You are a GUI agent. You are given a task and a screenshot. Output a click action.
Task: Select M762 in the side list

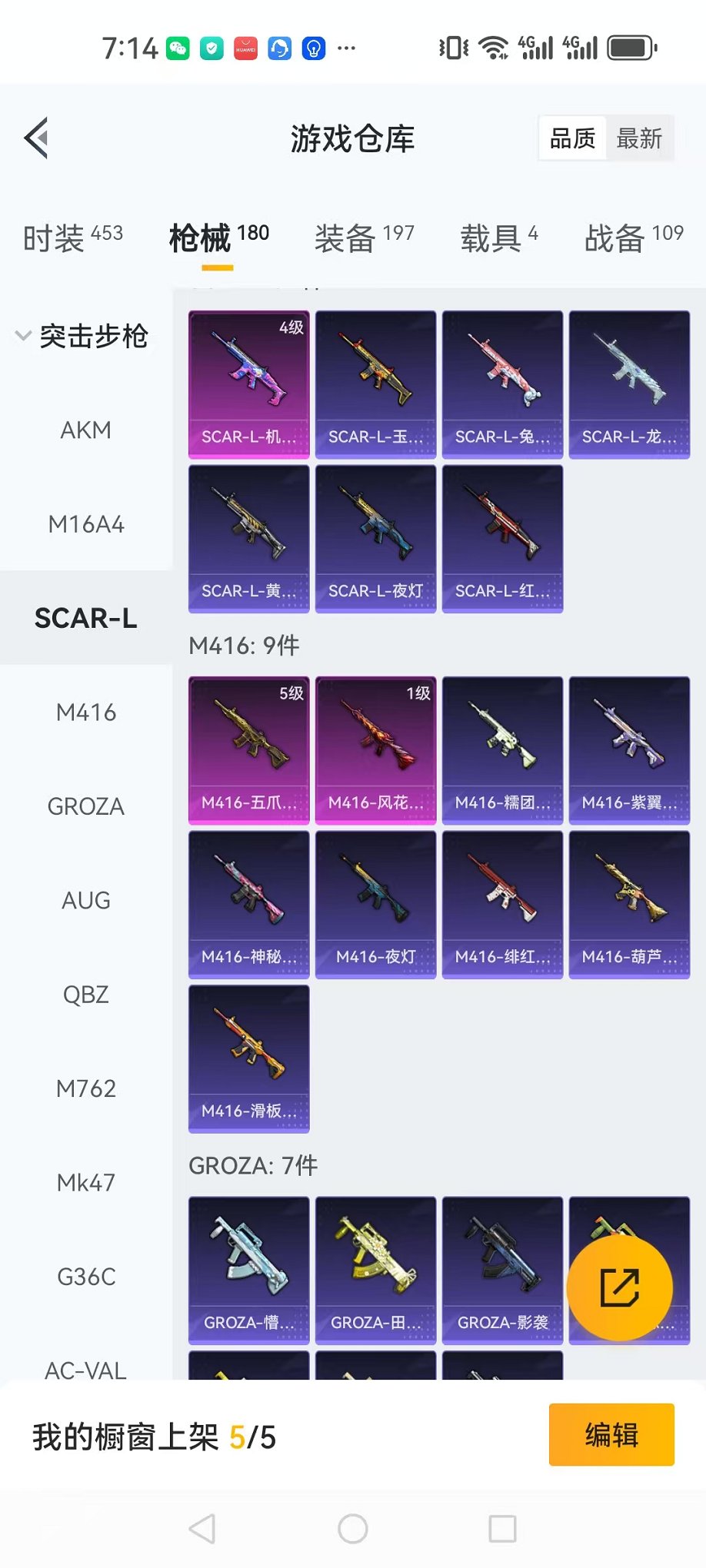pyautogui.click(x=85, y=1088)
